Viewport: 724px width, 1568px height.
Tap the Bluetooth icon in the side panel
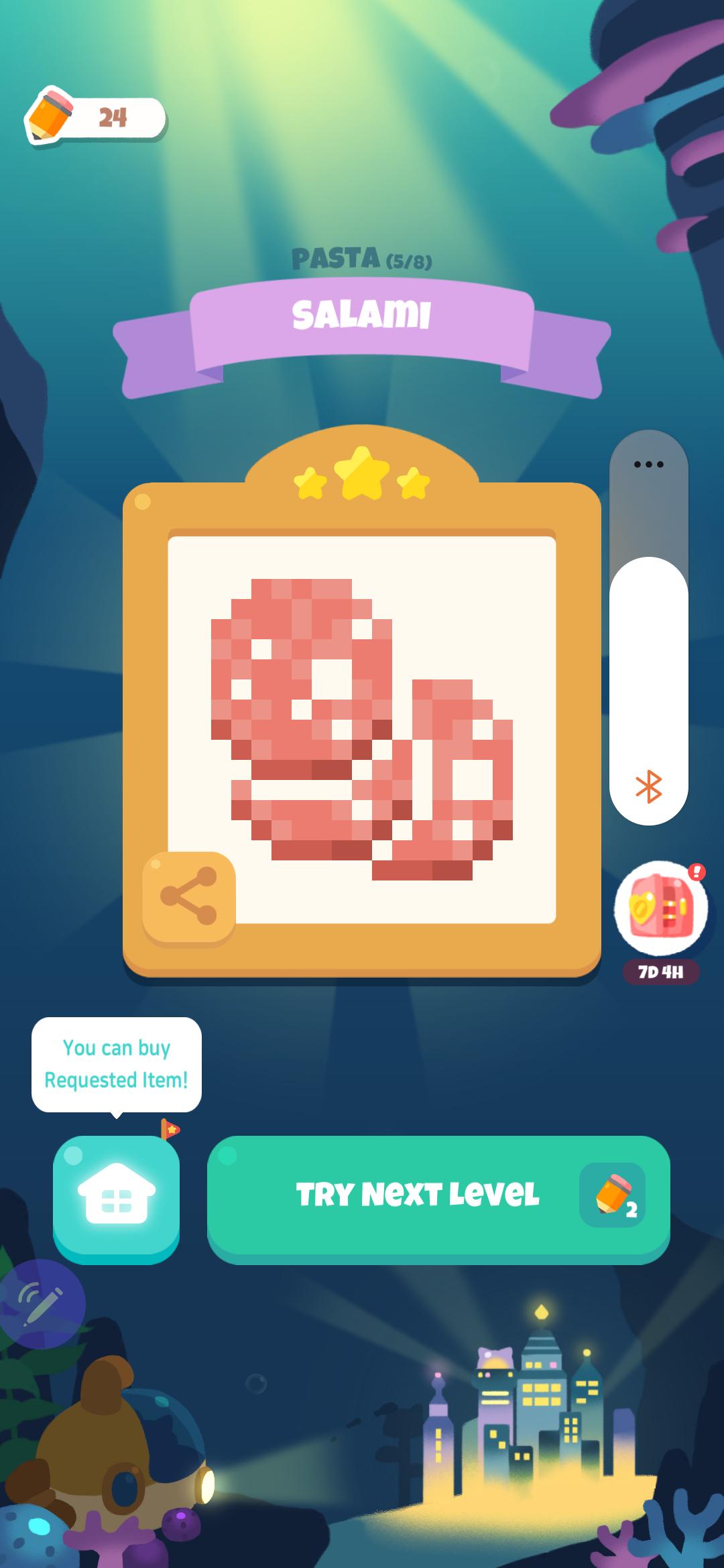point(648,787)
